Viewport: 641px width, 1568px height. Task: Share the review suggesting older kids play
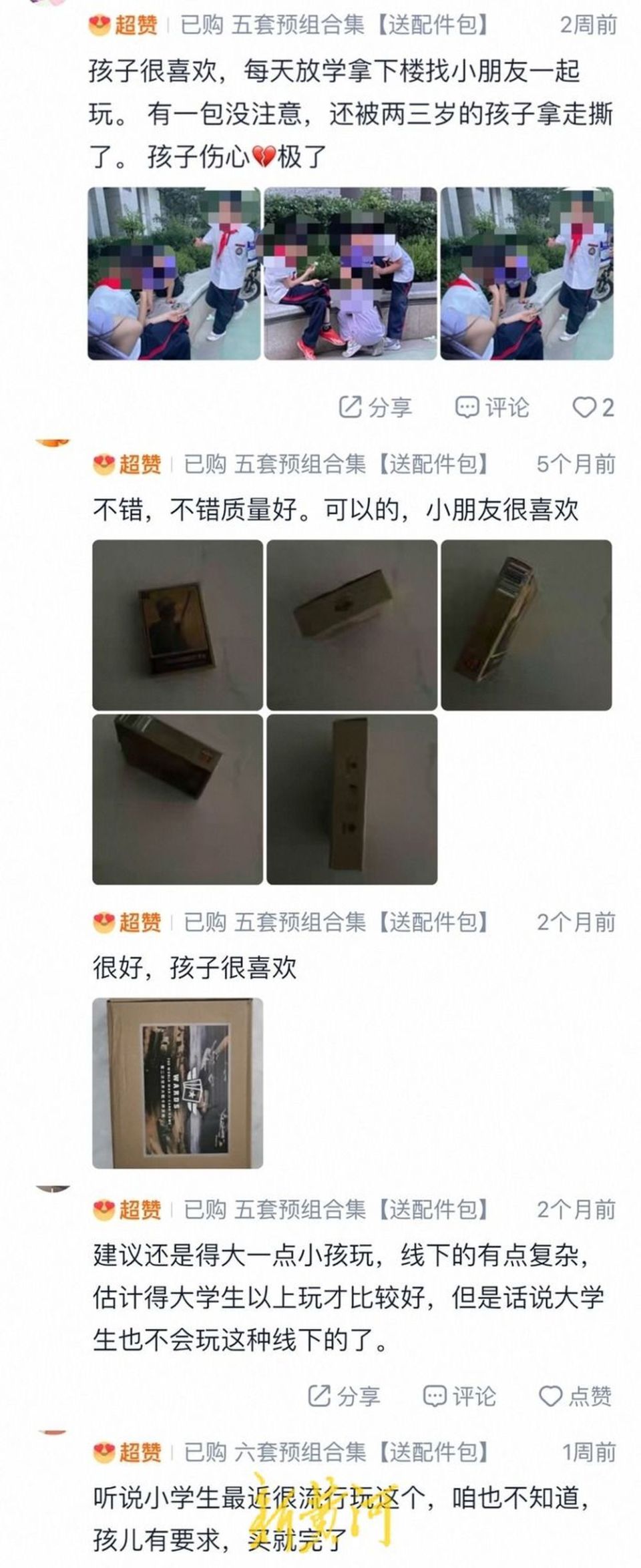[x=344, y=1396]
